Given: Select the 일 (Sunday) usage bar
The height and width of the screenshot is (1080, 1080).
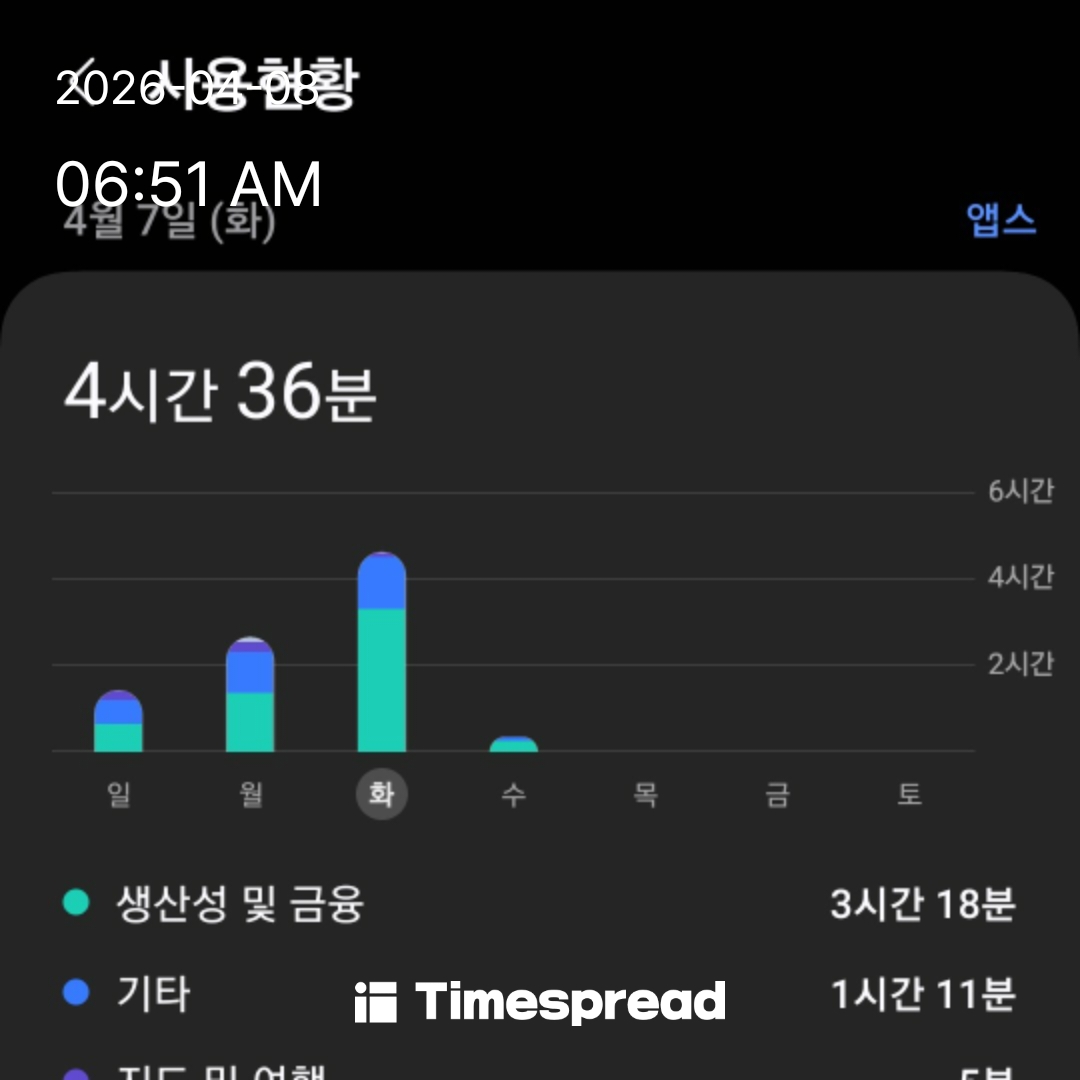Looking at the screenshot, I should (119, 721).
